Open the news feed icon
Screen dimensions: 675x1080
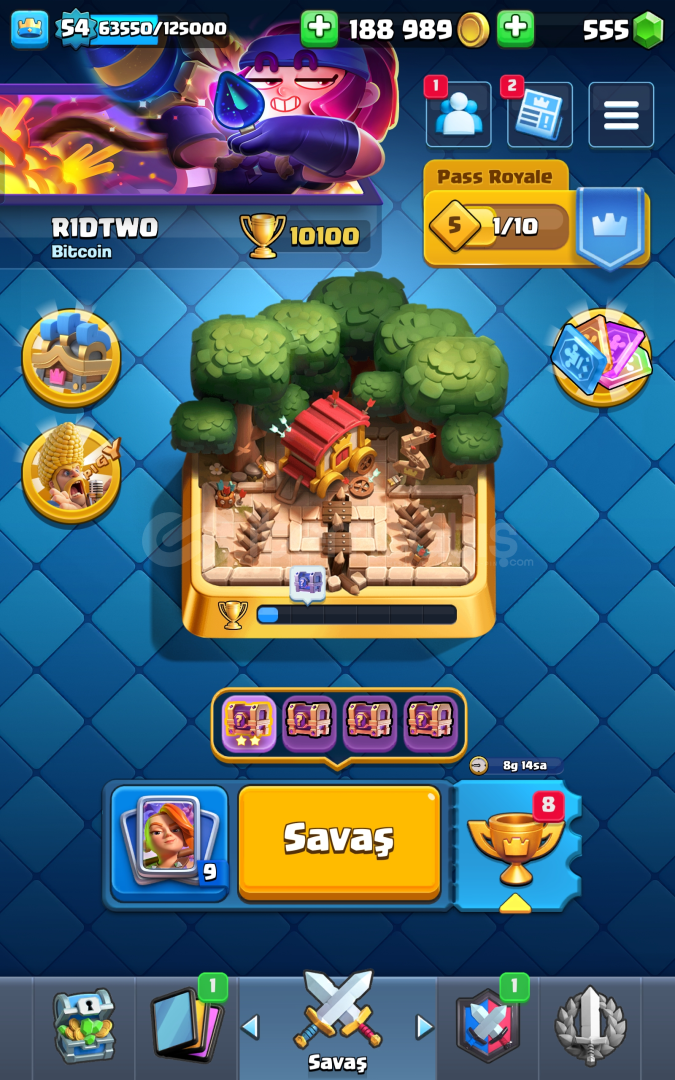coord(539,116)
